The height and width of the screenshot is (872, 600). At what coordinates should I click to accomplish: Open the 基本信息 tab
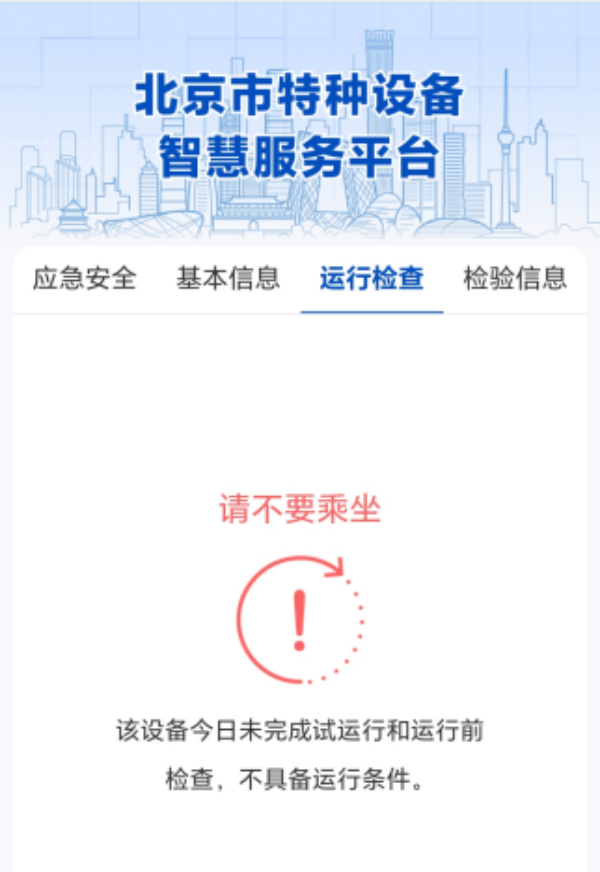[x=228, y=278]
